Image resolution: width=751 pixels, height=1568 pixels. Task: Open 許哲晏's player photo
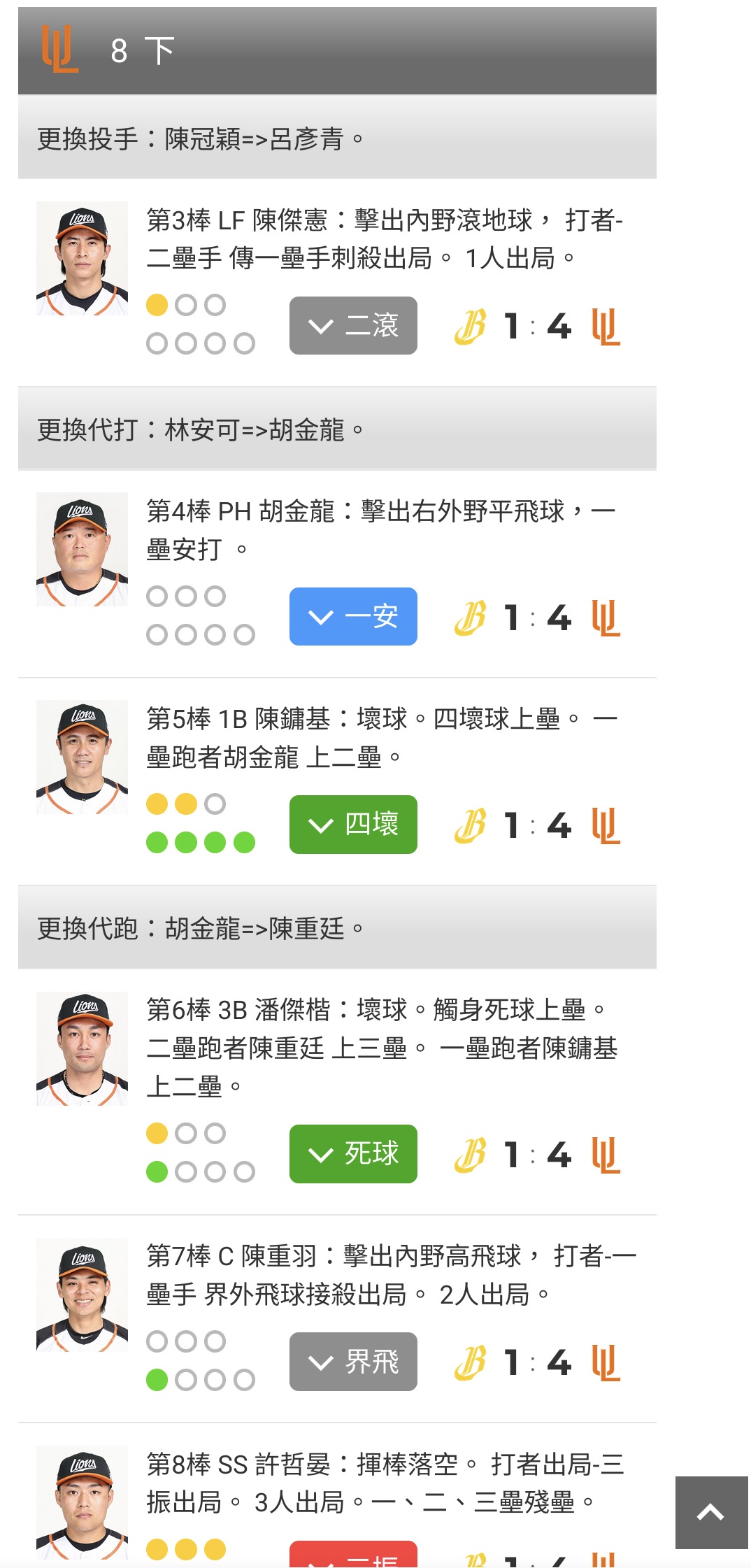click(x=82, y=1502)
